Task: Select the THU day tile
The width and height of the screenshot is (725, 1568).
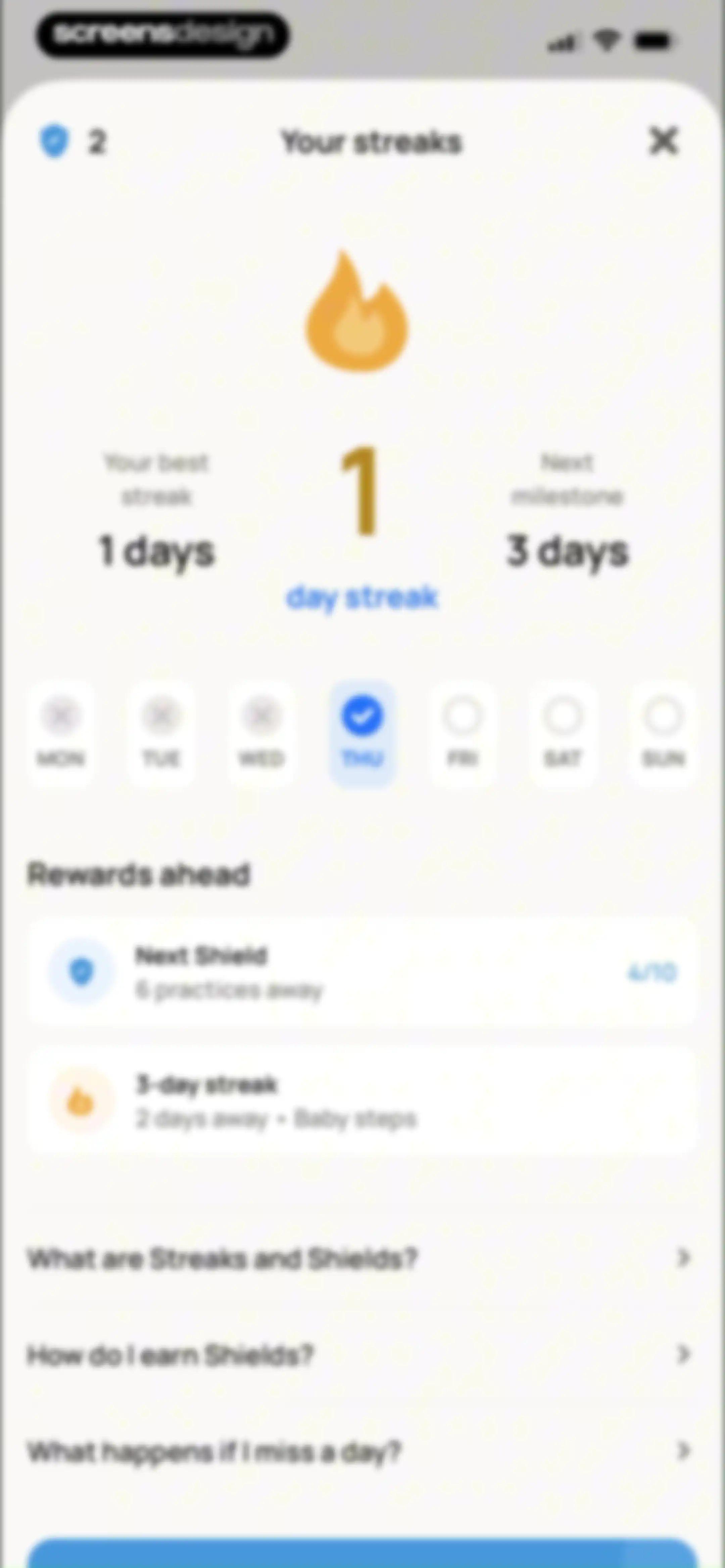Action: 362,734
